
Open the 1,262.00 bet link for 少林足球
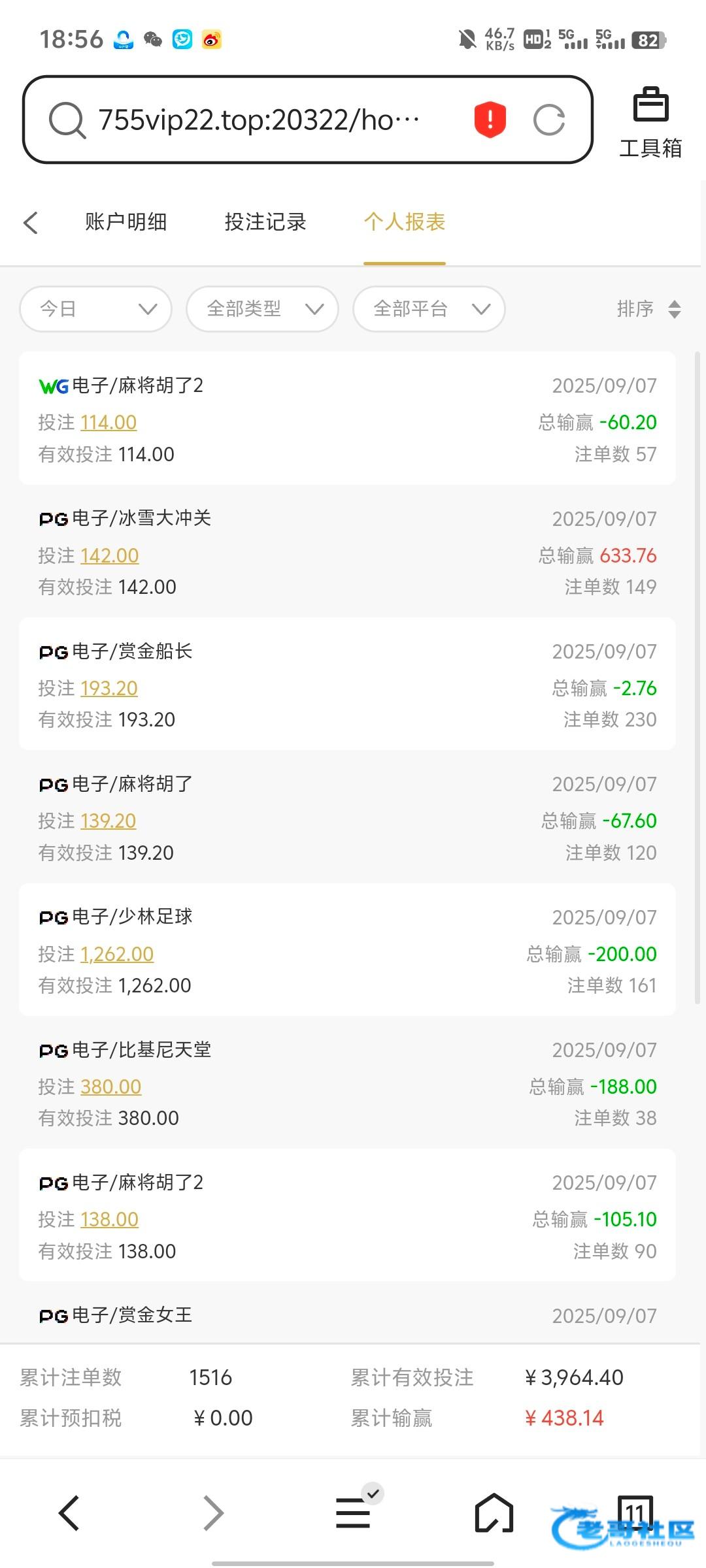click(117, 955)
